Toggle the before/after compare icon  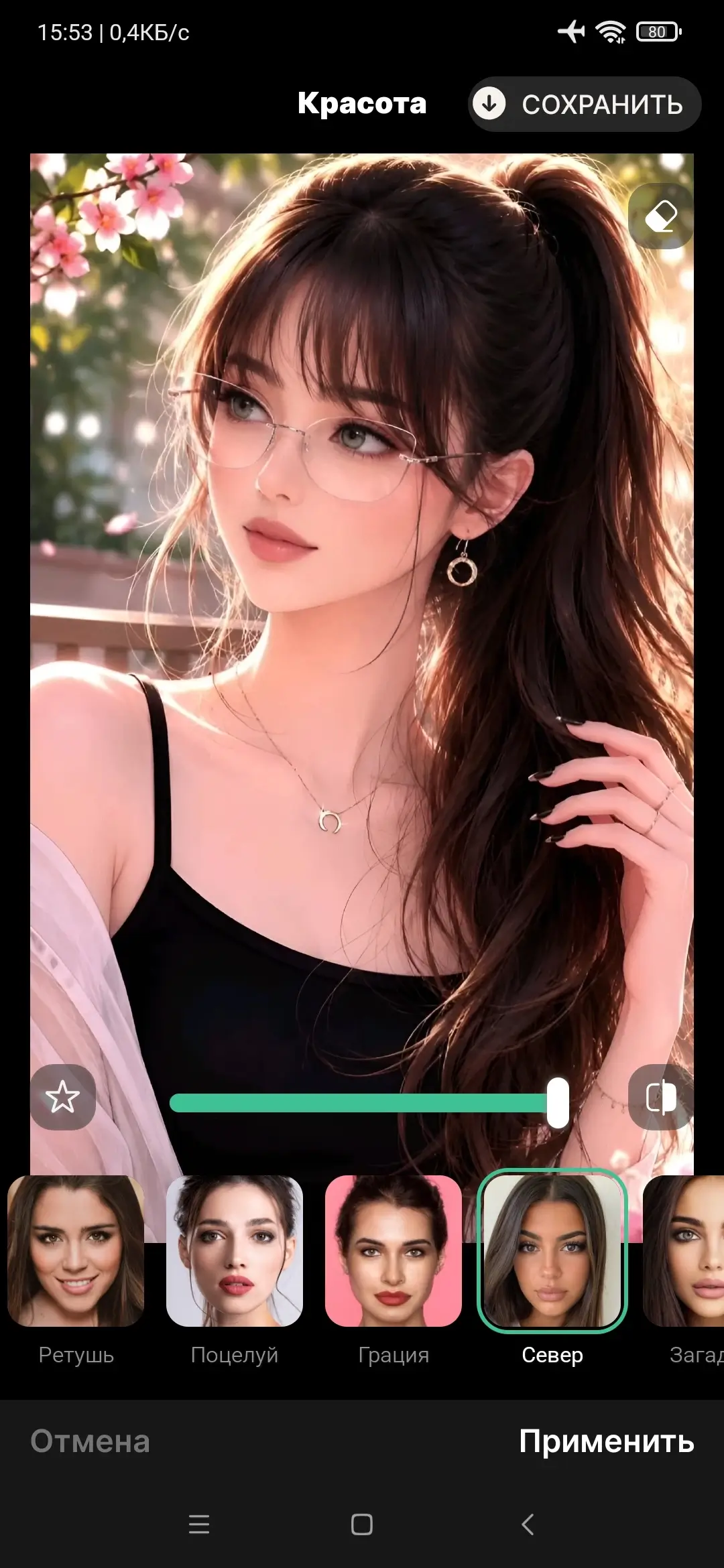click(661, 1097)
